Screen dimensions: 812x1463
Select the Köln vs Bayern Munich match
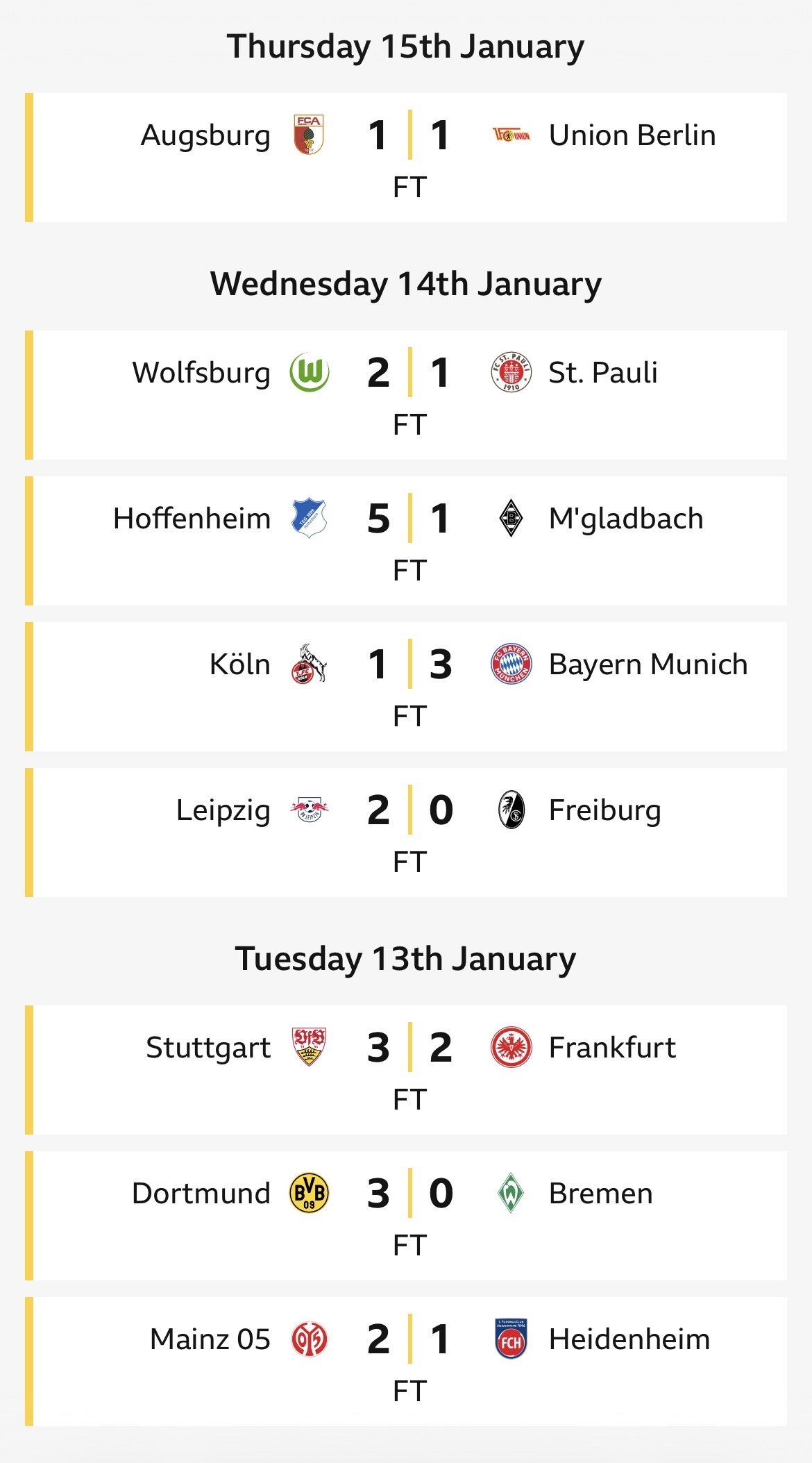click(x=406, y=687)
